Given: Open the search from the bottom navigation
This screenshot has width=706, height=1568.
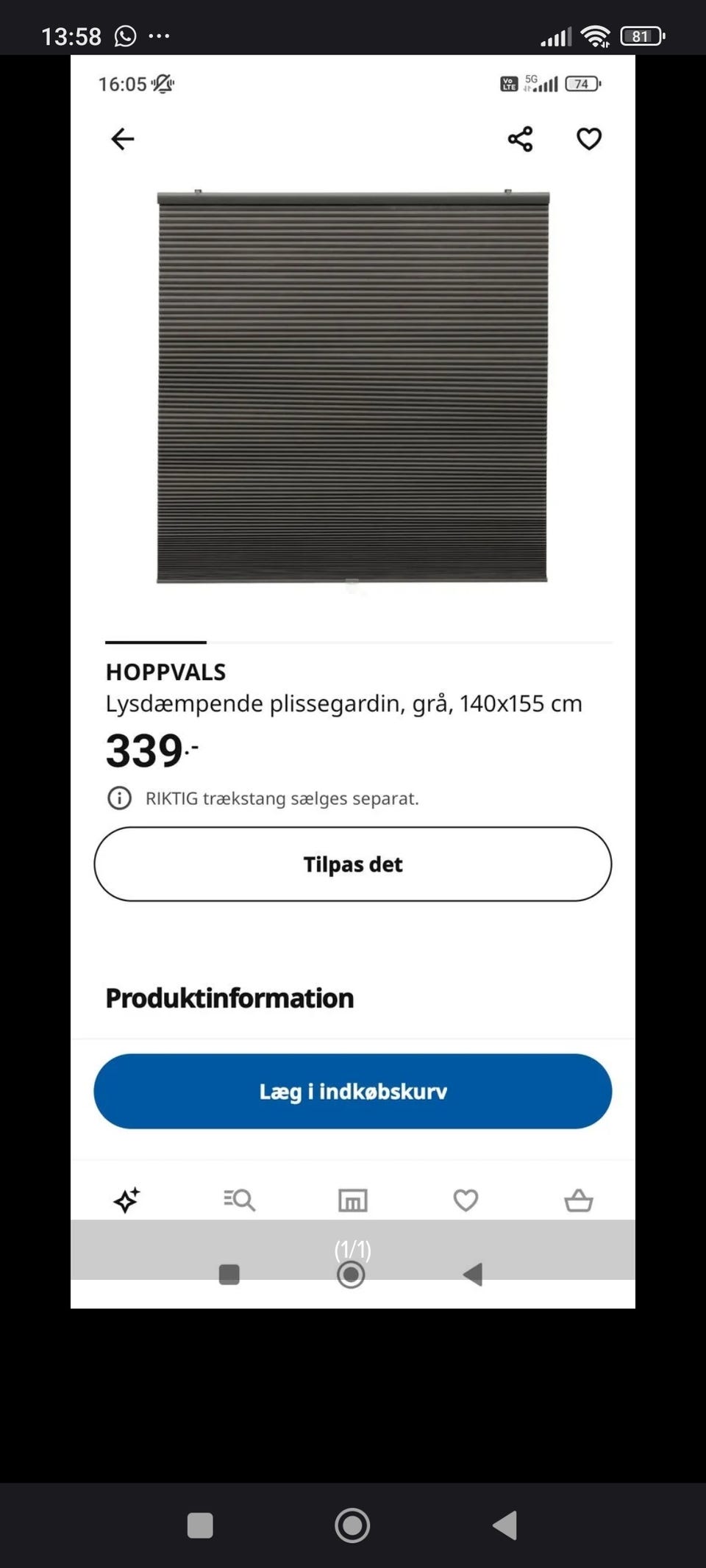Looking at the screenshot, I should (x=239, y=1200).
